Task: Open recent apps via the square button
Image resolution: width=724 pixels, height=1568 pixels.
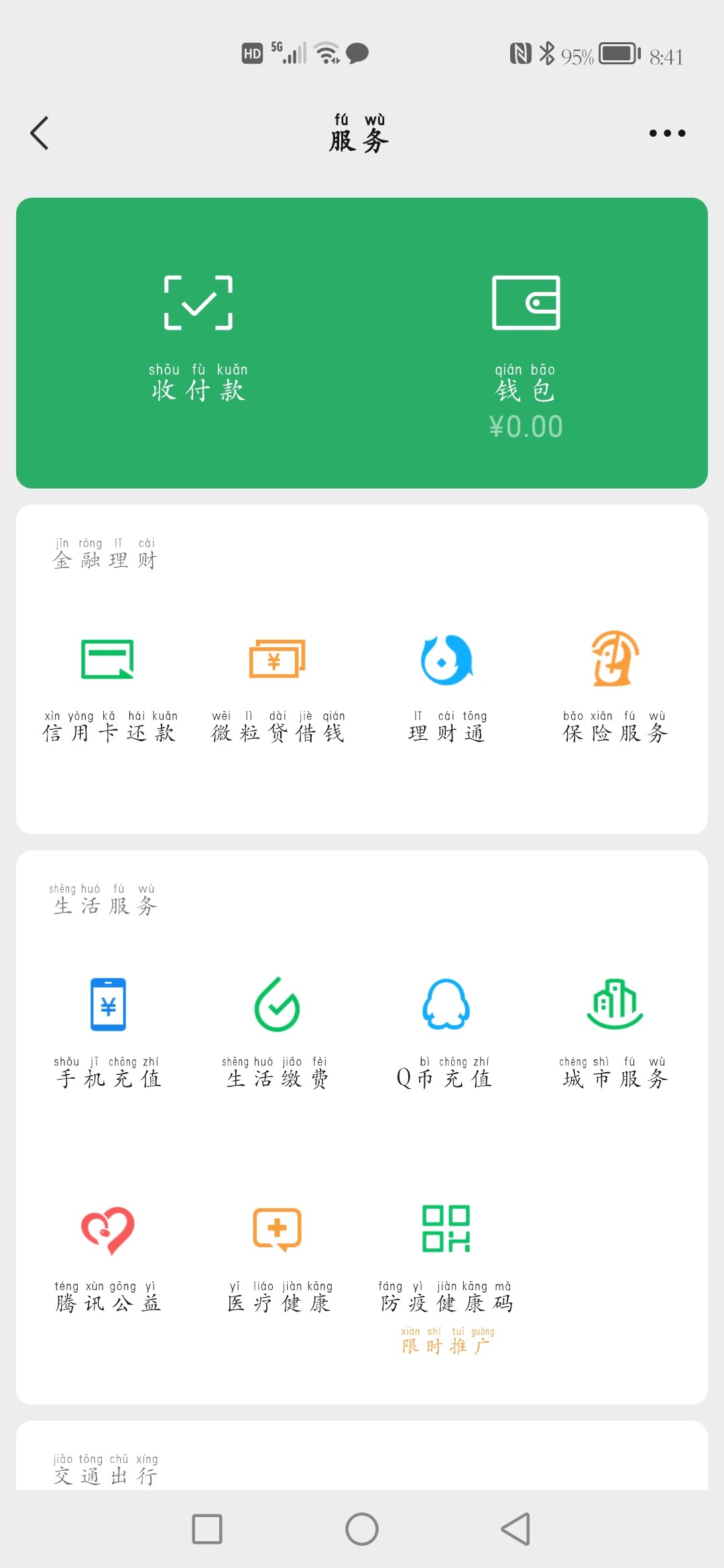Action: point(207,1529)
